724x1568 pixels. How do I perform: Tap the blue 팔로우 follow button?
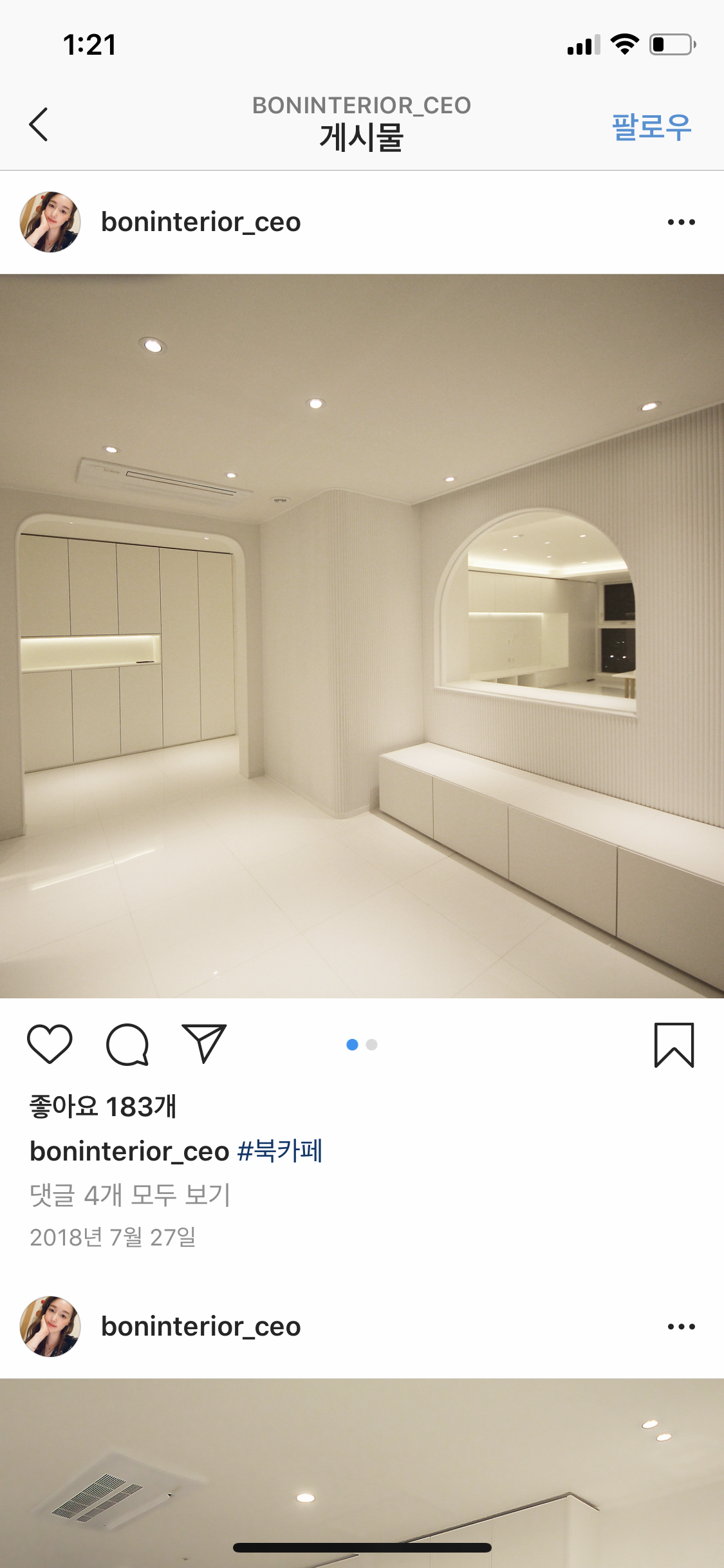pyautogui.click(x=651, y=126)
